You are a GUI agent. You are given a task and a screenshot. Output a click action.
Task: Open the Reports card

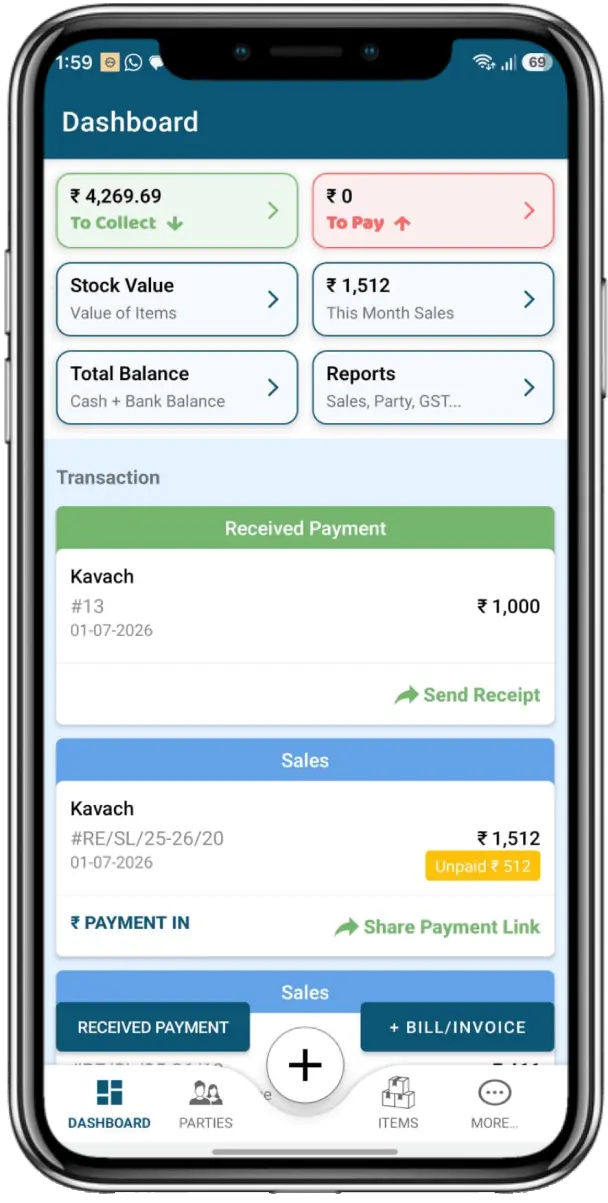point(433,387)
